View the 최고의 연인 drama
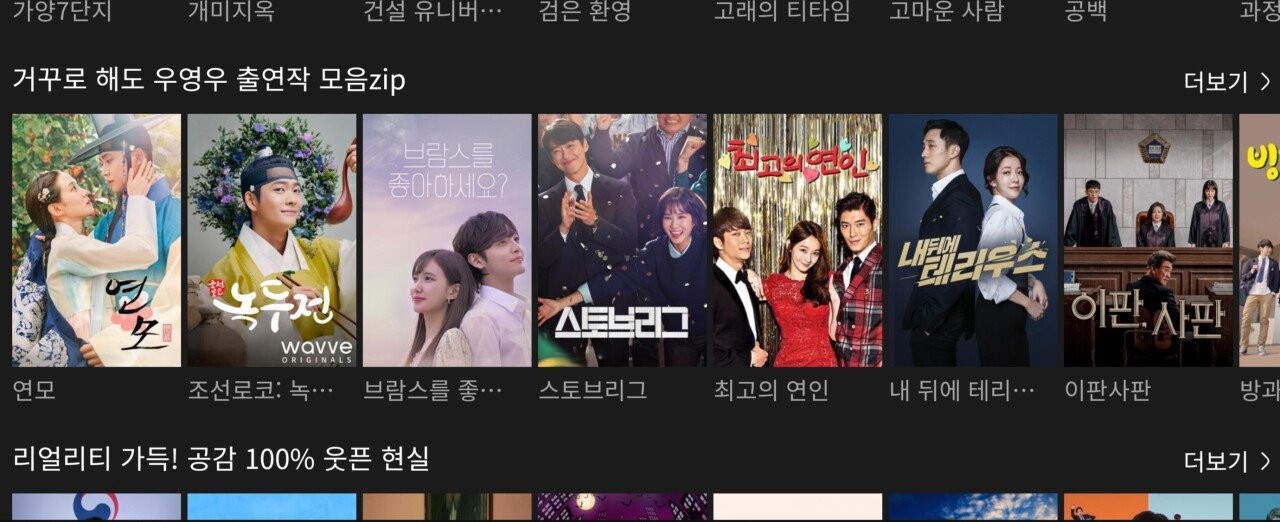Screen dimensions: 1280x522 (x=797, y=240)
